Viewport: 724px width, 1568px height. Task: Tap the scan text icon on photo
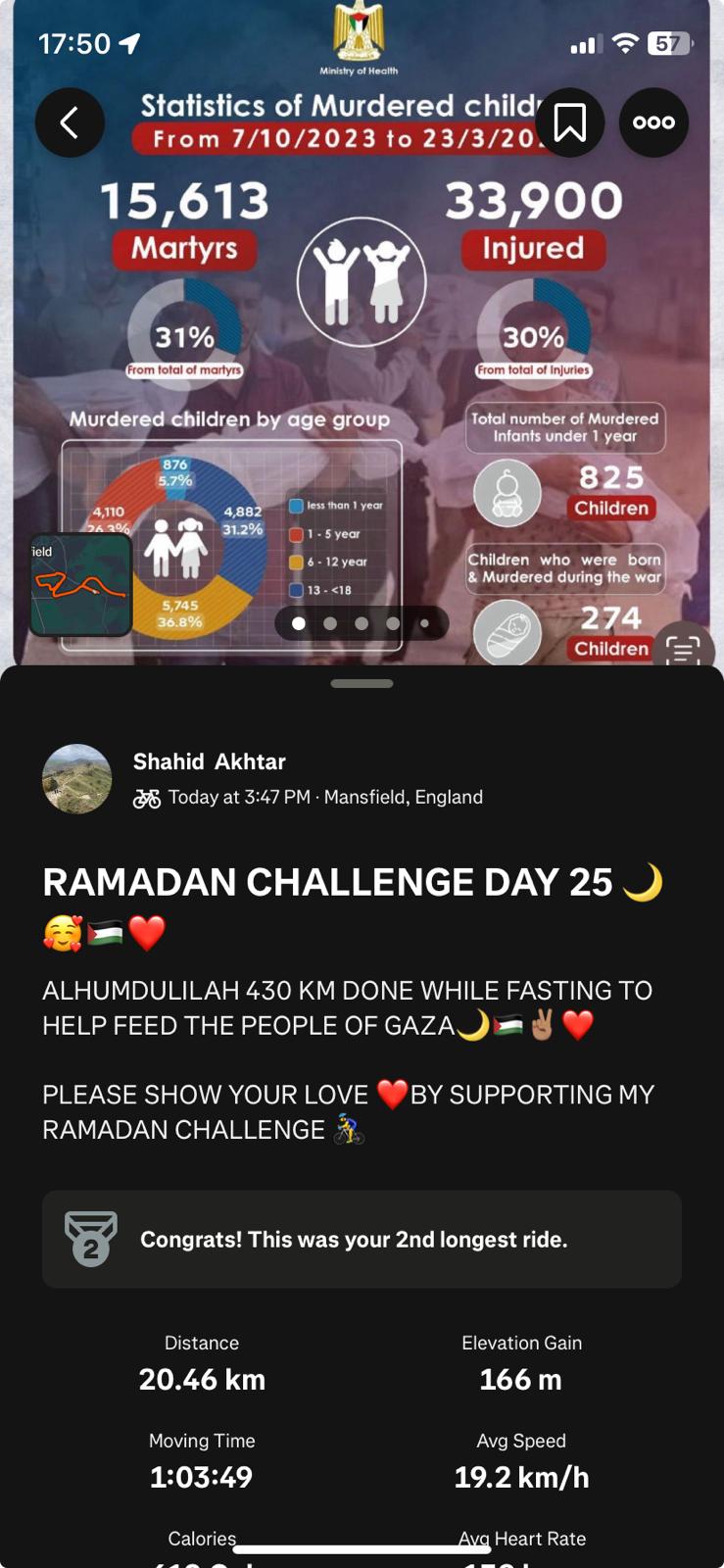683,648
